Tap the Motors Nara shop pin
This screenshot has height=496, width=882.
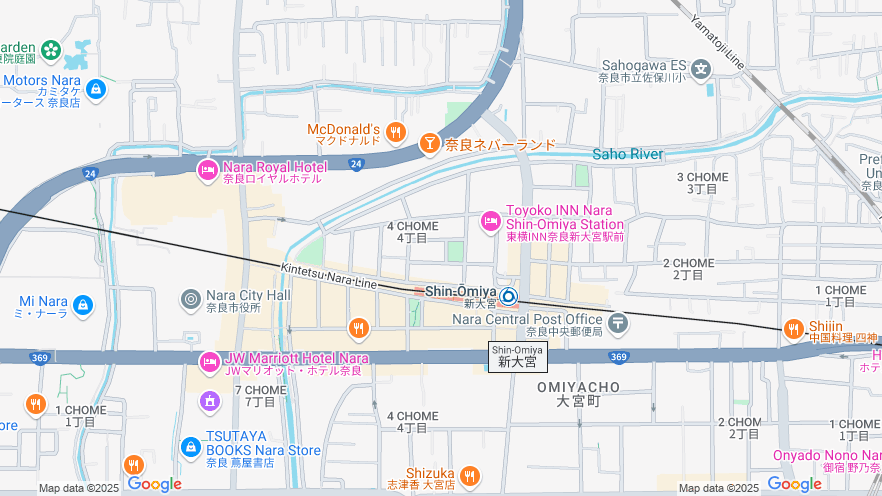(96, 90)
